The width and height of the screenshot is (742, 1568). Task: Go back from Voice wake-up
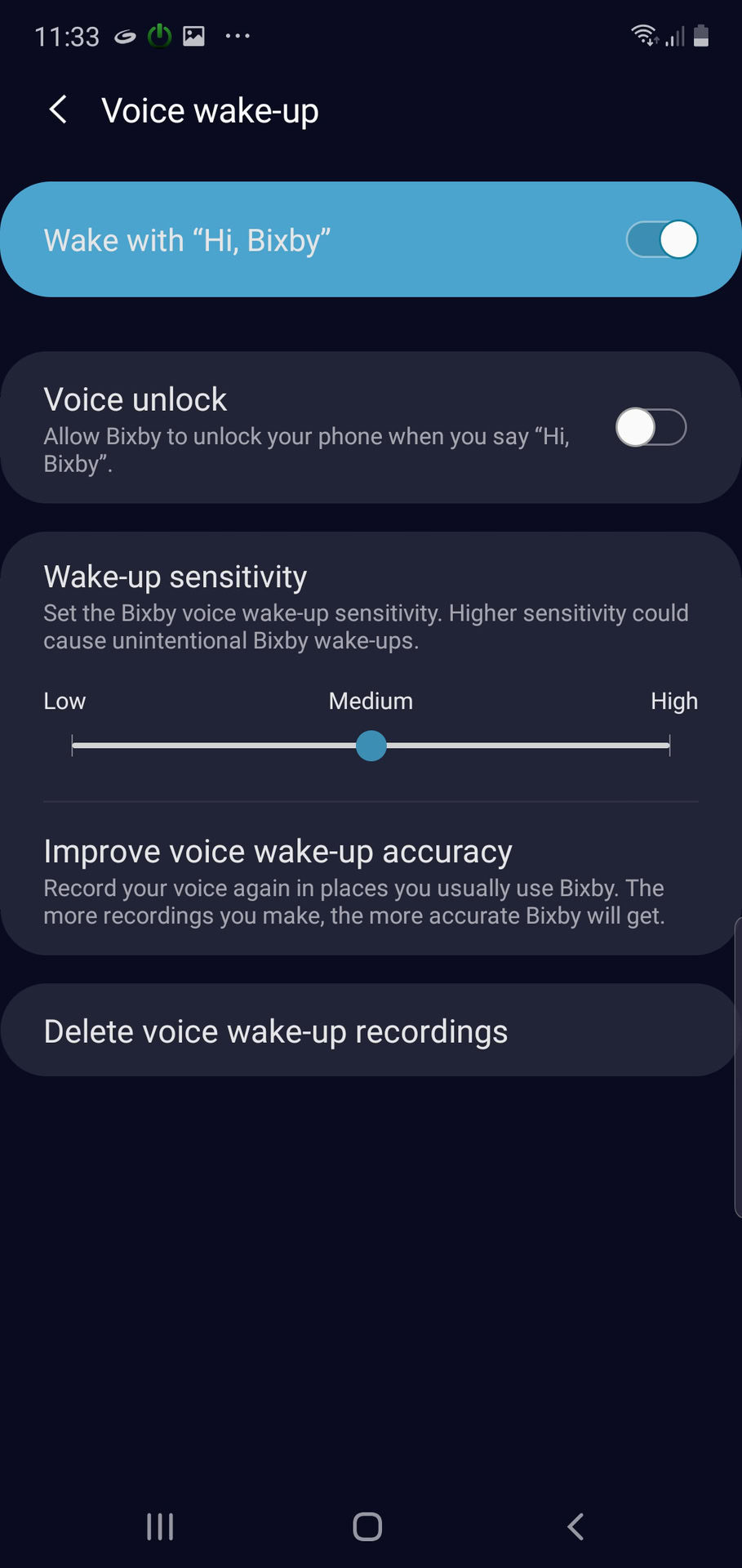[x=58, y=110]
